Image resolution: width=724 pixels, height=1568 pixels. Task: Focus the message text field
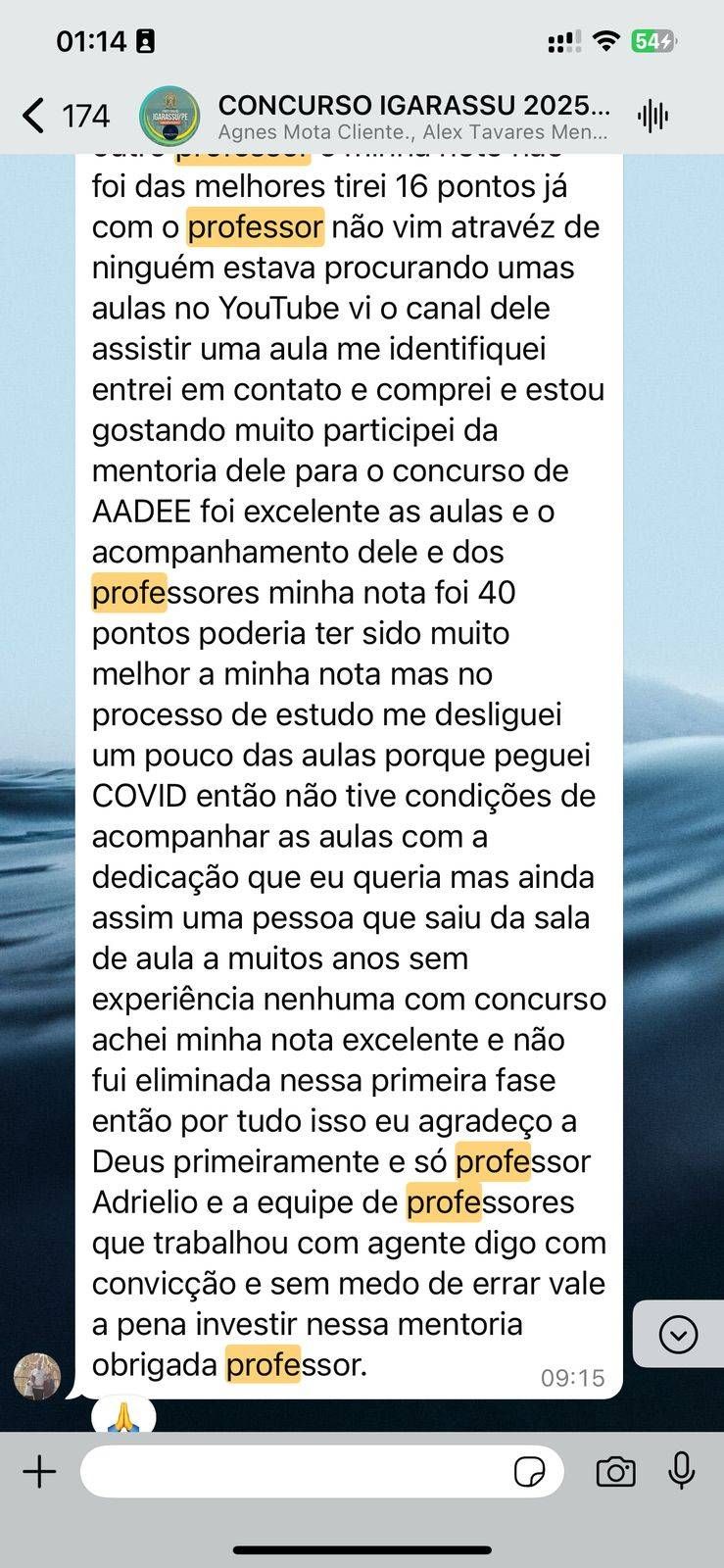click(294, 1471)
